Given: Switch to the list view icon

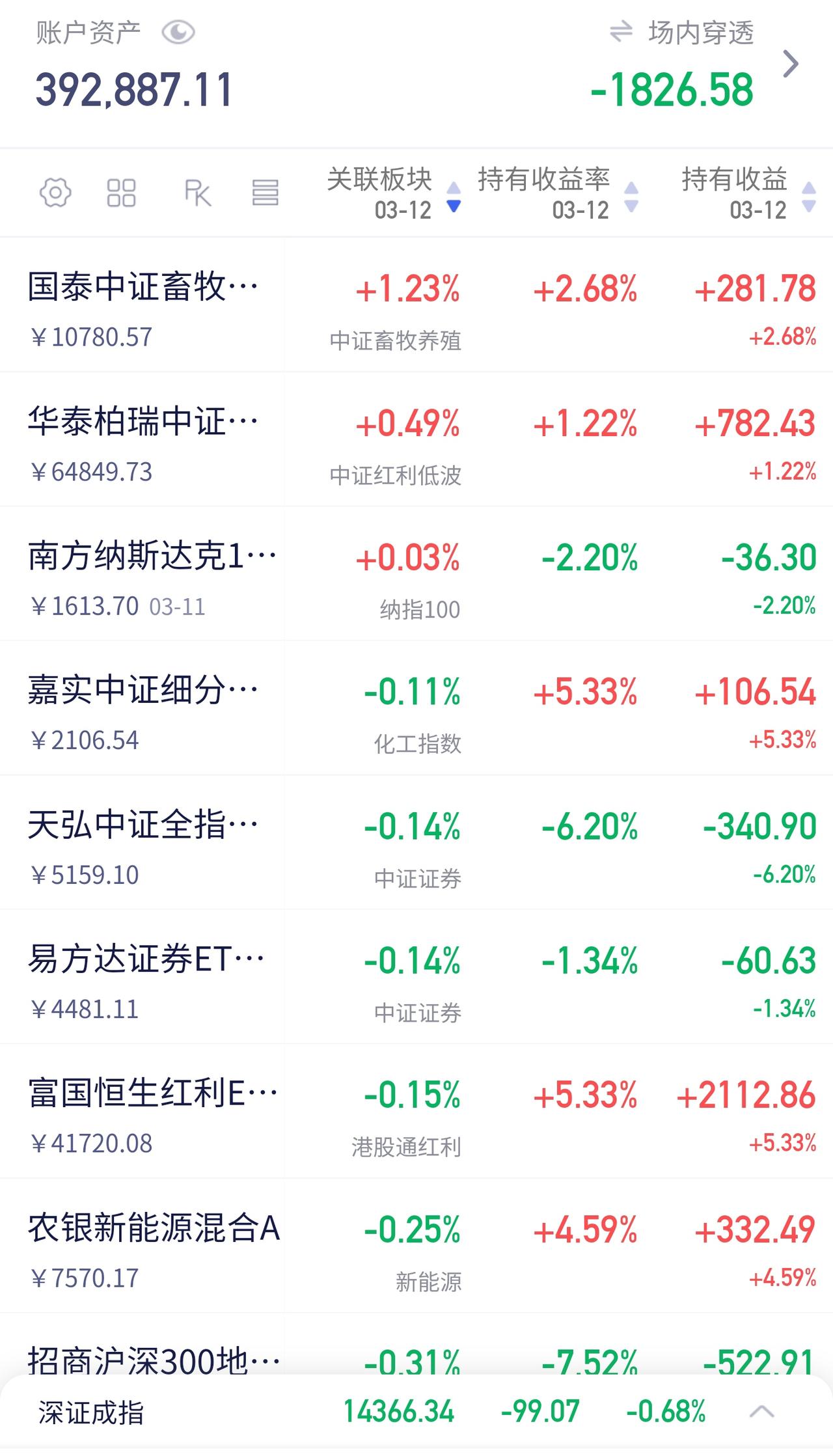Looking at the screenshot, I should tap(264, 193).
